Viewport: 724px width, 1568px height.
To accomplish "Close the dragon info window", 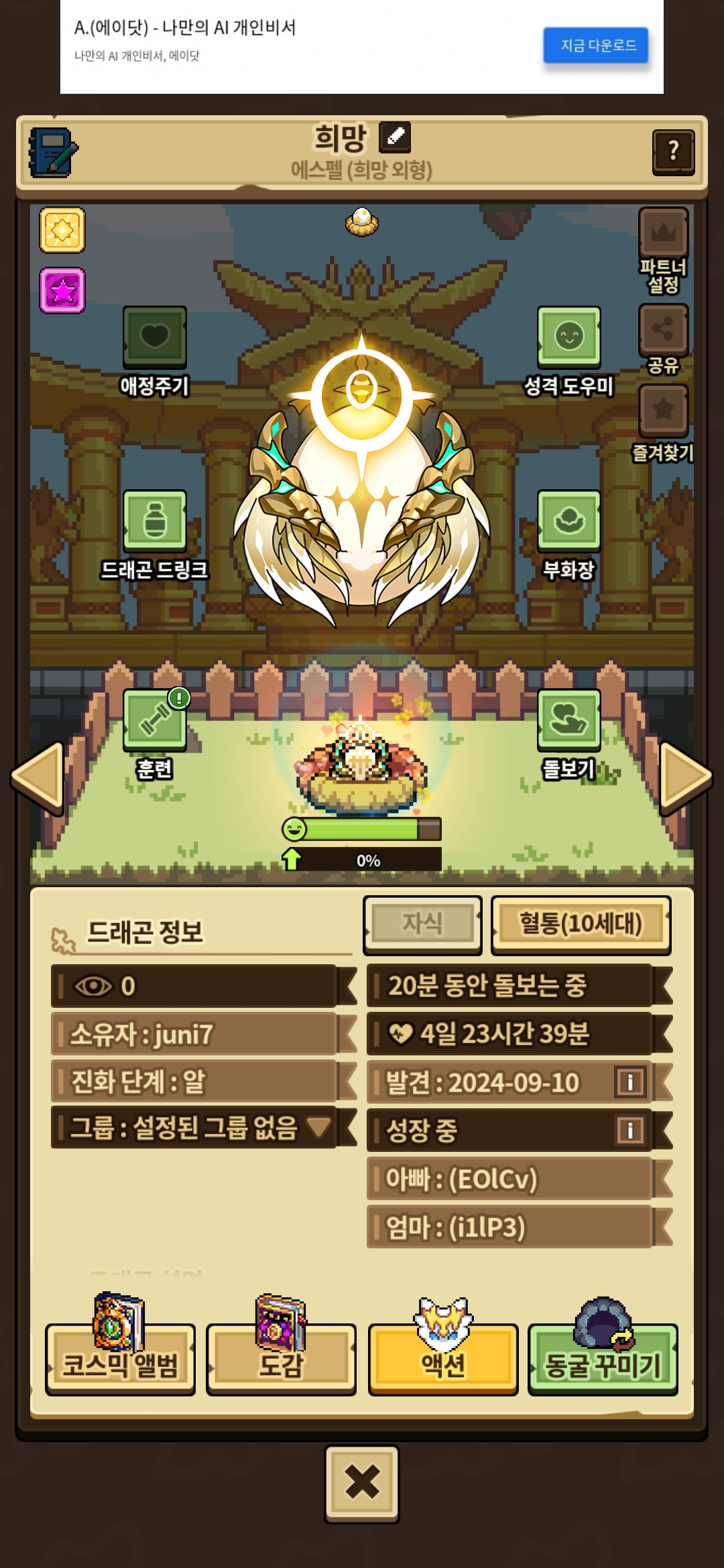I will pyautogui.click(x=362, y=1484).
